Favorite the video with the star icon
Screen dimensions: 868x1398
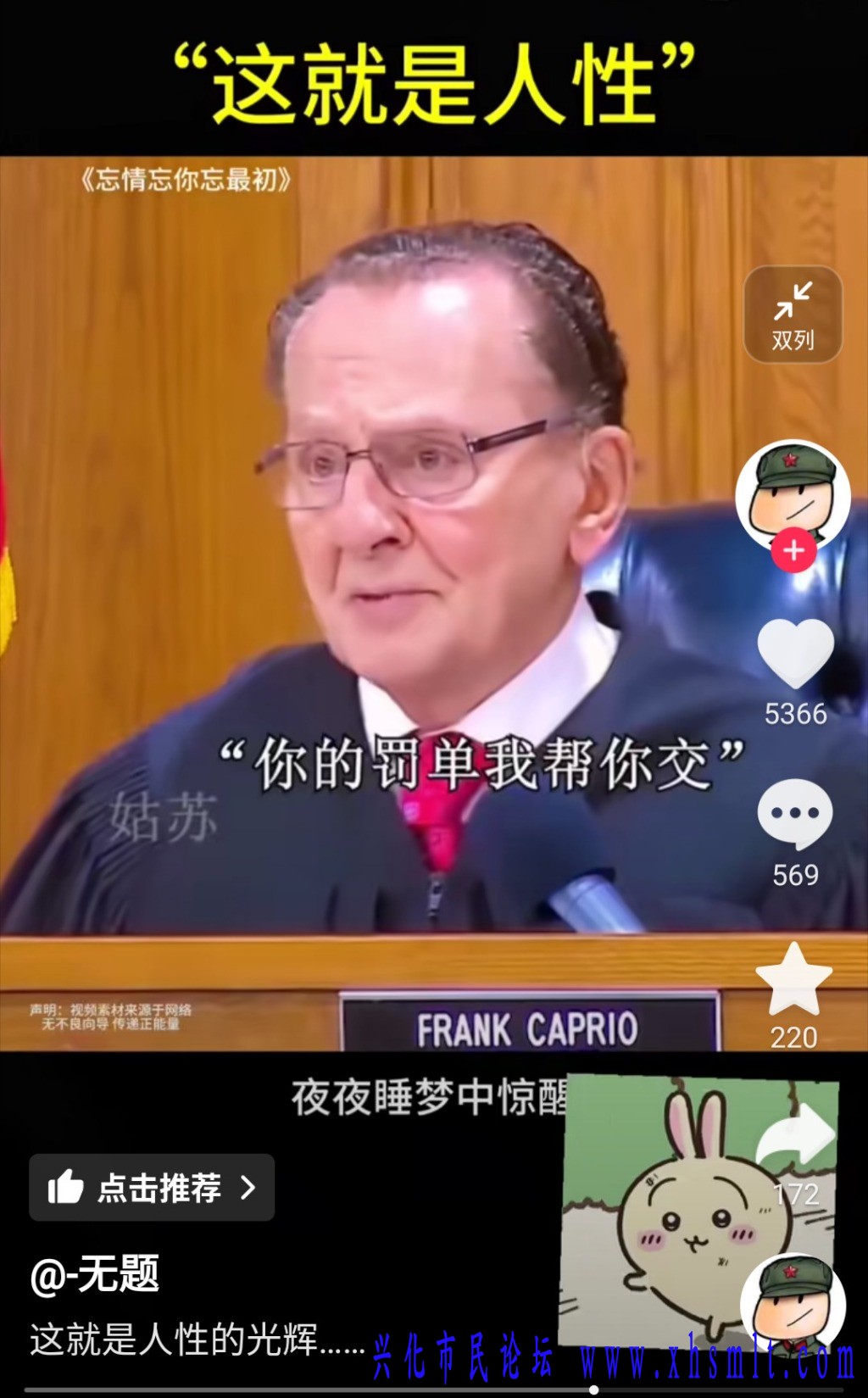[794, 981]
